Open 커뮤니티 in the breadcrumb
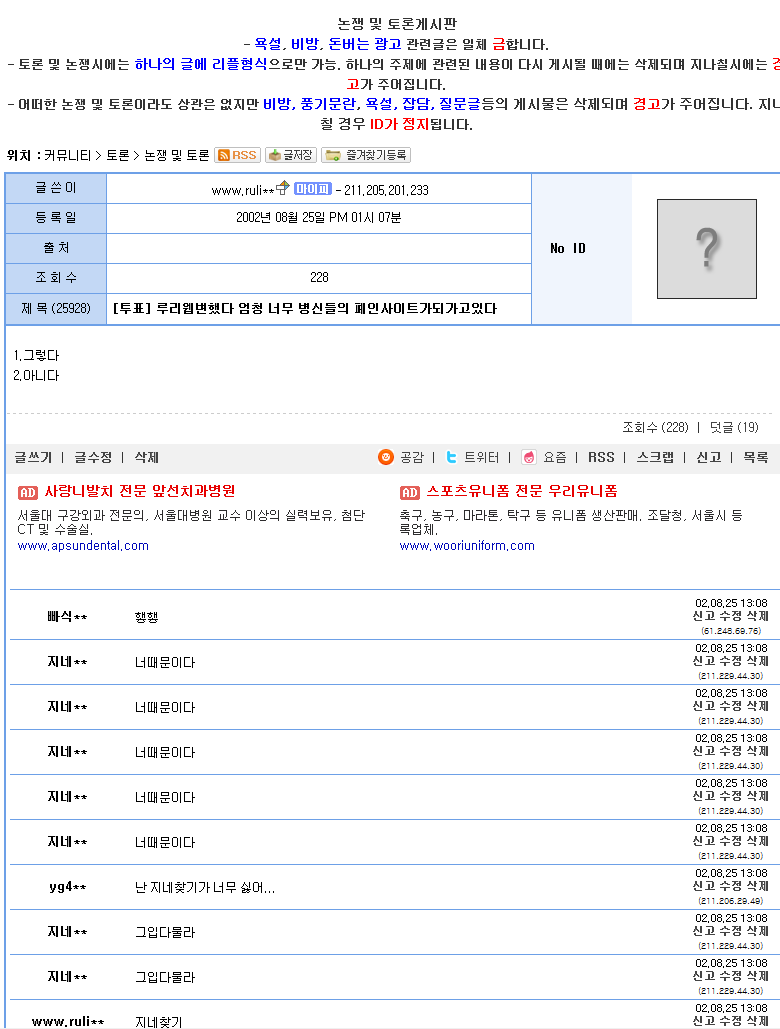Viewport: 780px width, 1029px height. click(67, 155)
